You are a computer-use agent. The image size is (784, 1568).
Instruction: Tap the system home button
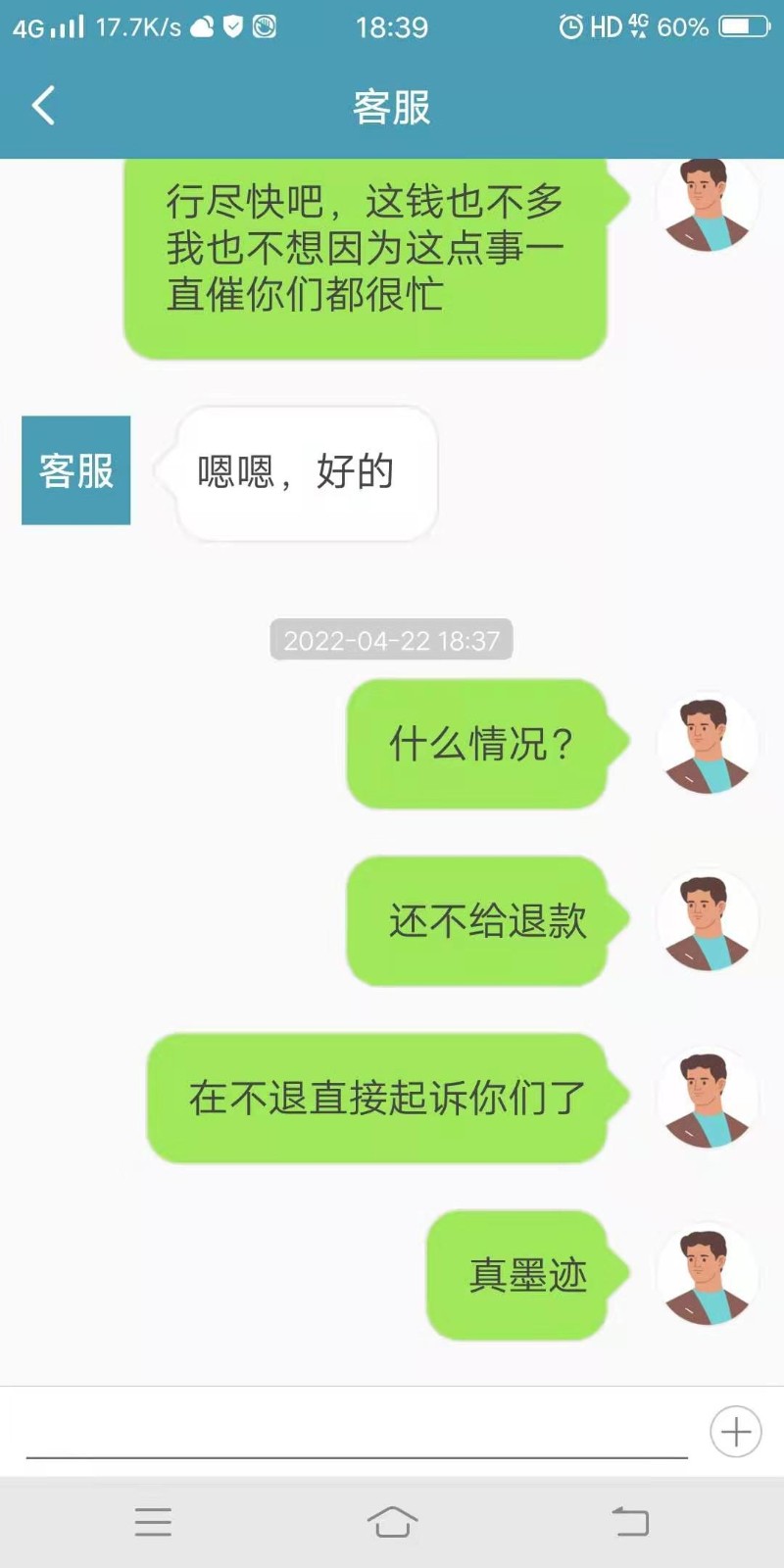392,1522
